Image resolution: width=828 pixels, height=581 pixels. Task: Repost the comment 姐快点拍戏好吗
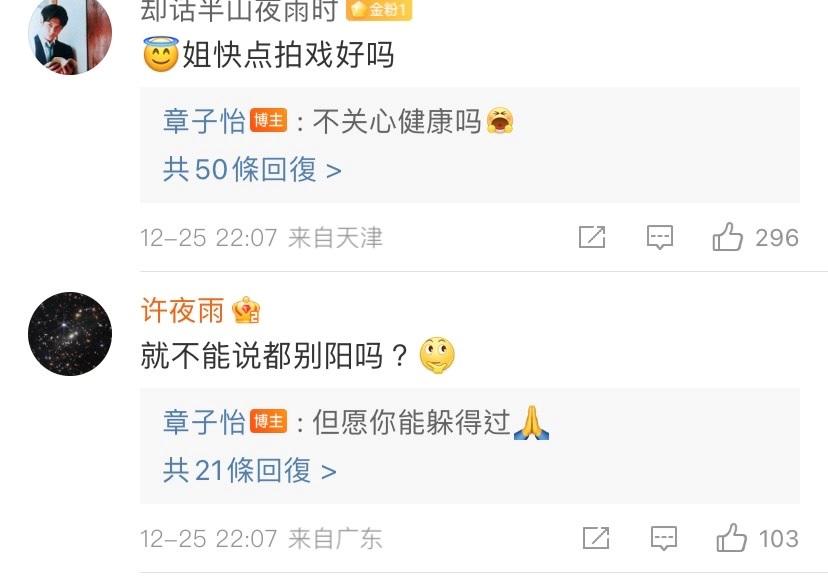pyautogui.click(x=592, y=238)
